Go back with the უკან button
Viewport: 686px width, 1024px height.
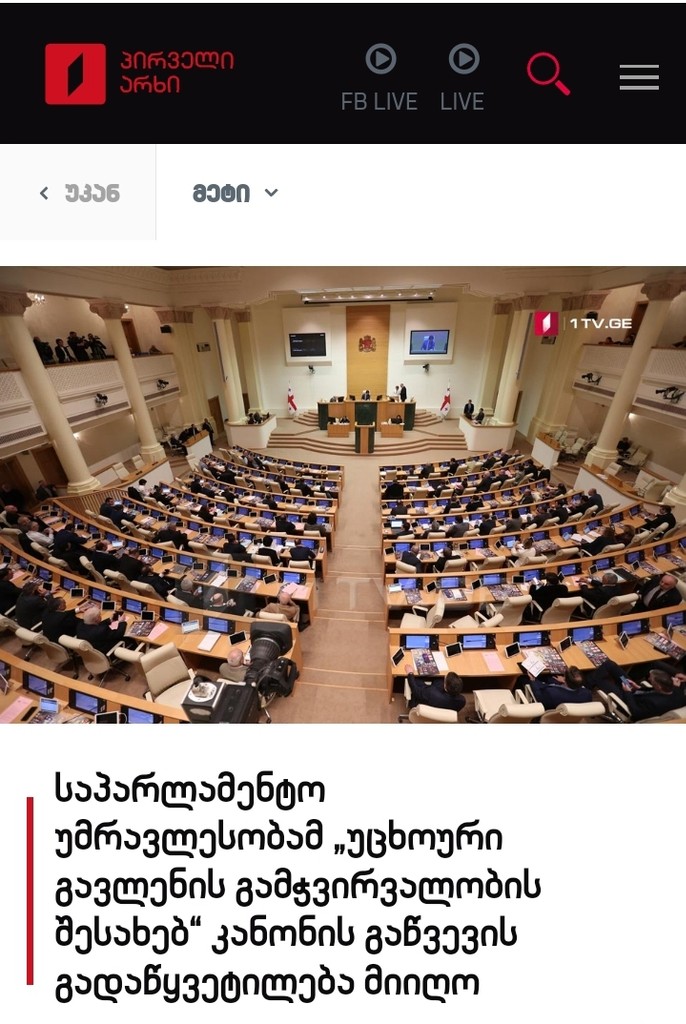click(79, 193)
